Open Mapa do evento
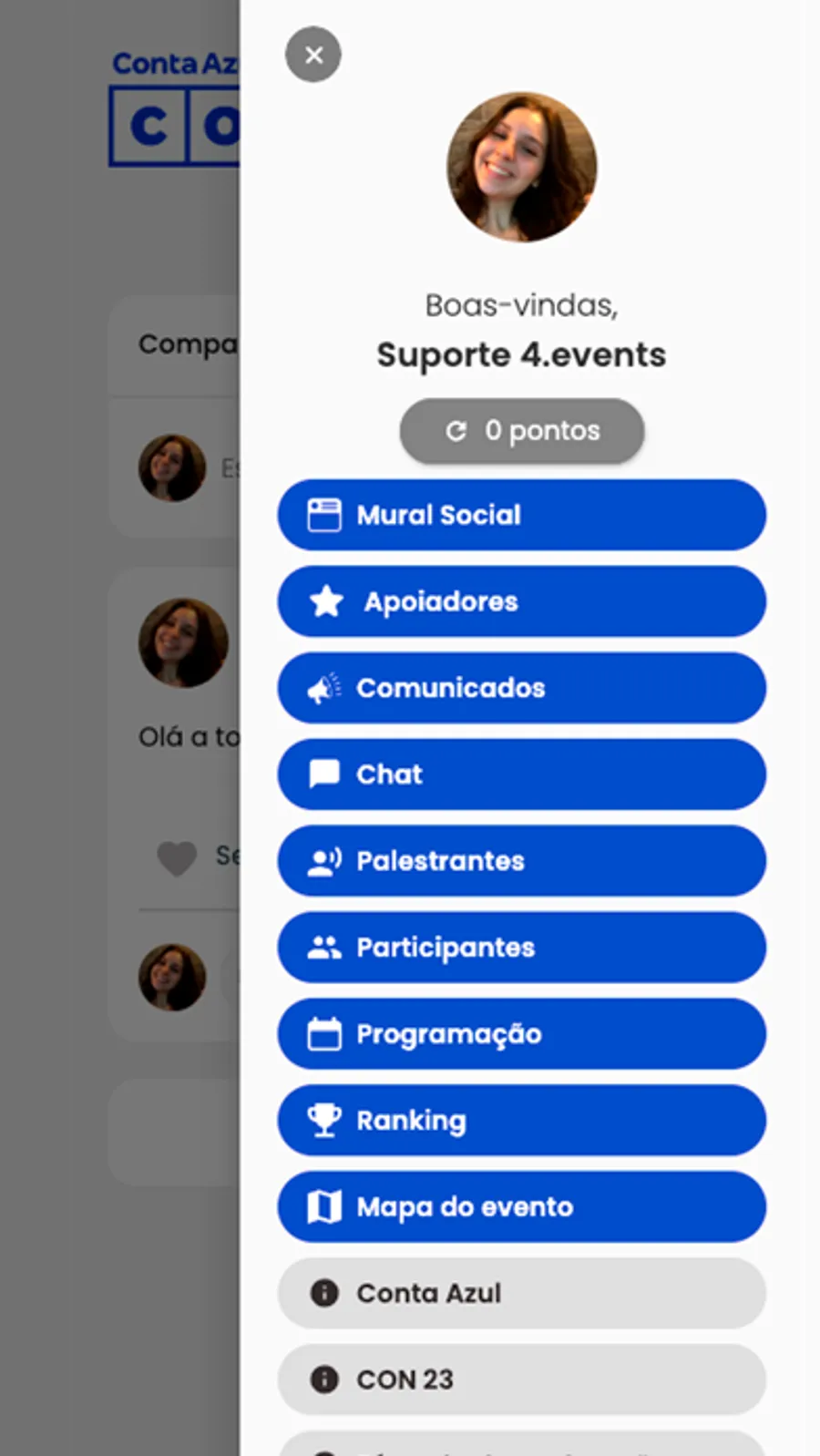Viewport: 820px width, 1456px height. [521, 1207]
